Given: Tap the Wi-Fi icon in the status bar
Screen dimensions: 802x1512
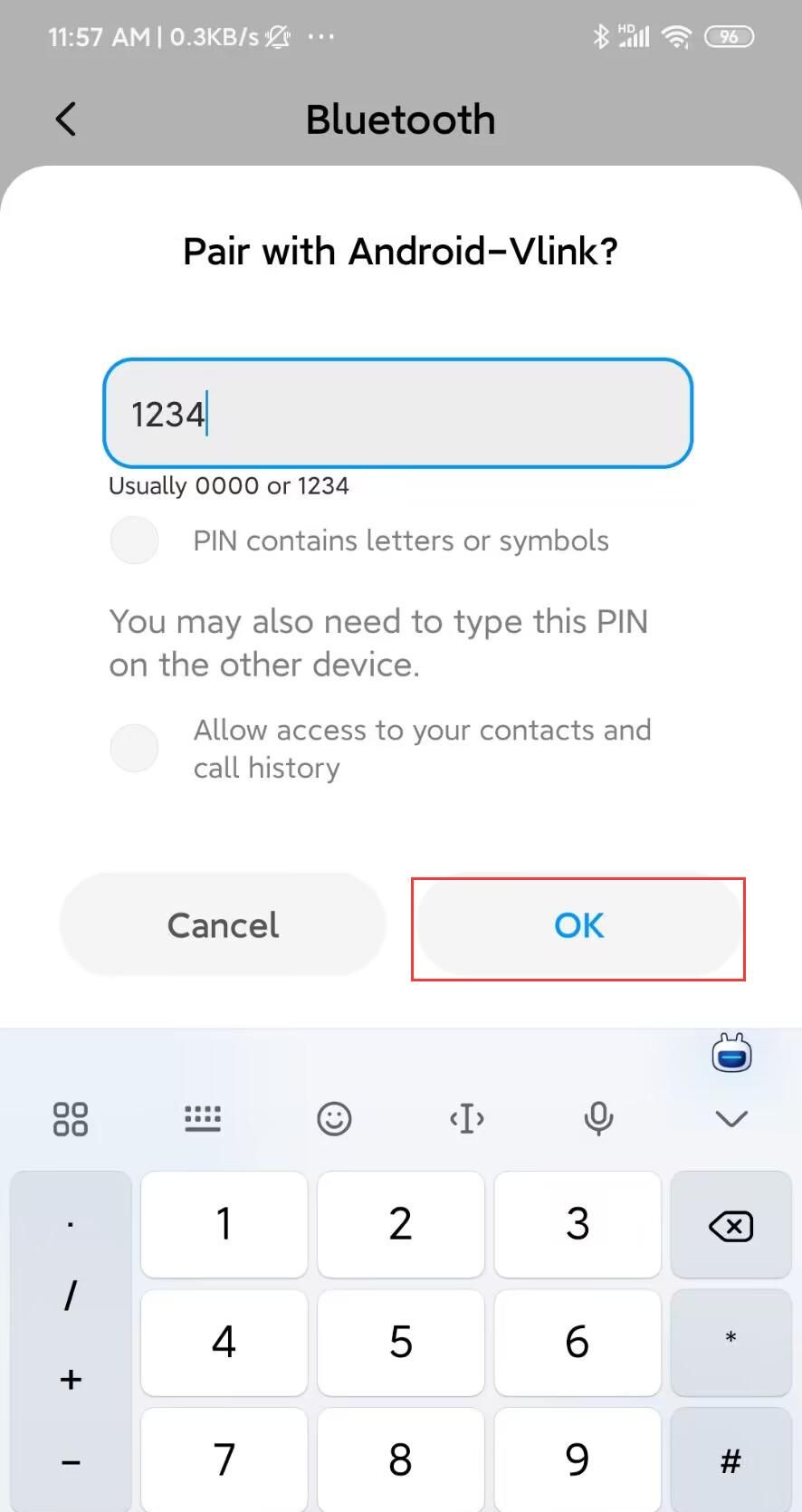Looking at the screenshot, I should click(x=677, y=36).
